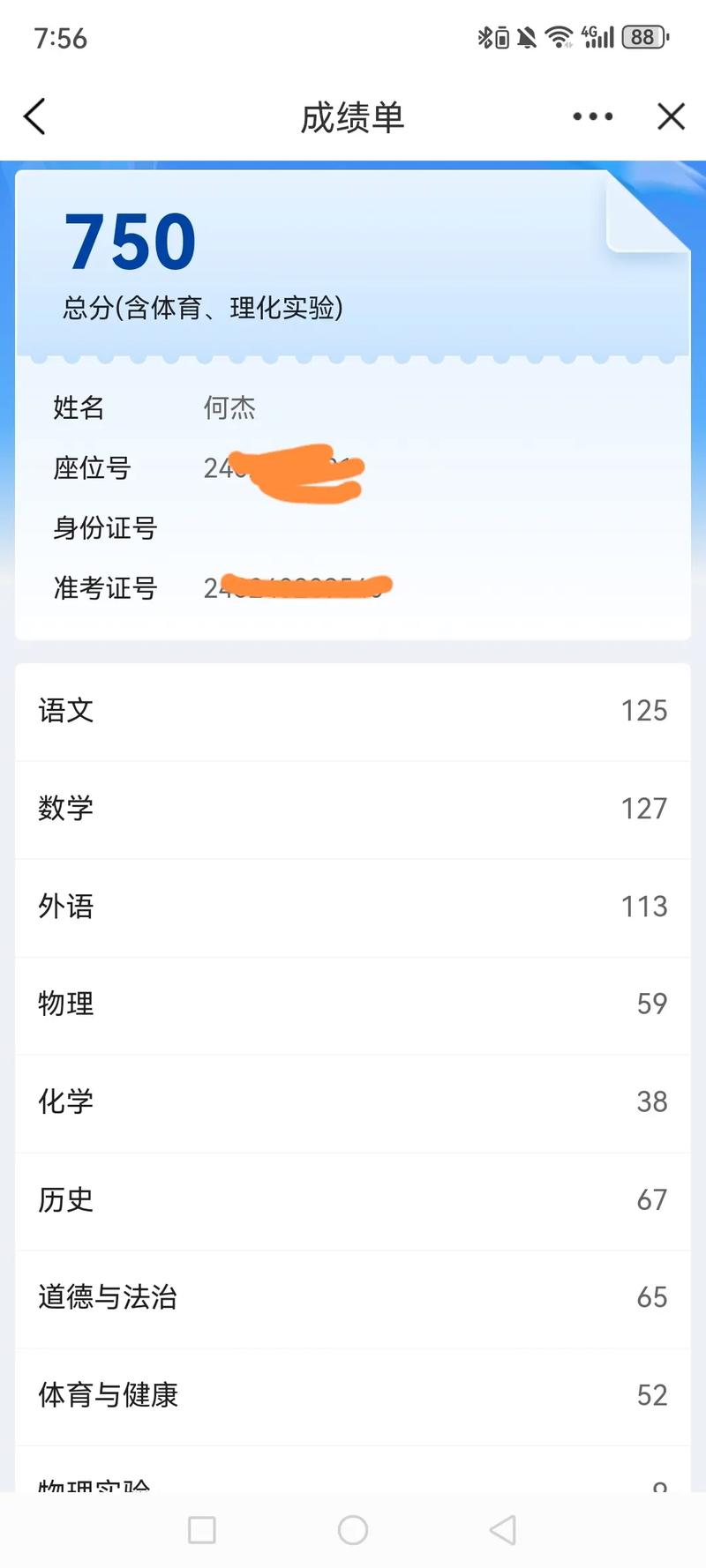Image resolution: width=706 pixels, height=1568 pixels.
Task: Tap the student name 何杰
Action: click(x=229, y=407)
